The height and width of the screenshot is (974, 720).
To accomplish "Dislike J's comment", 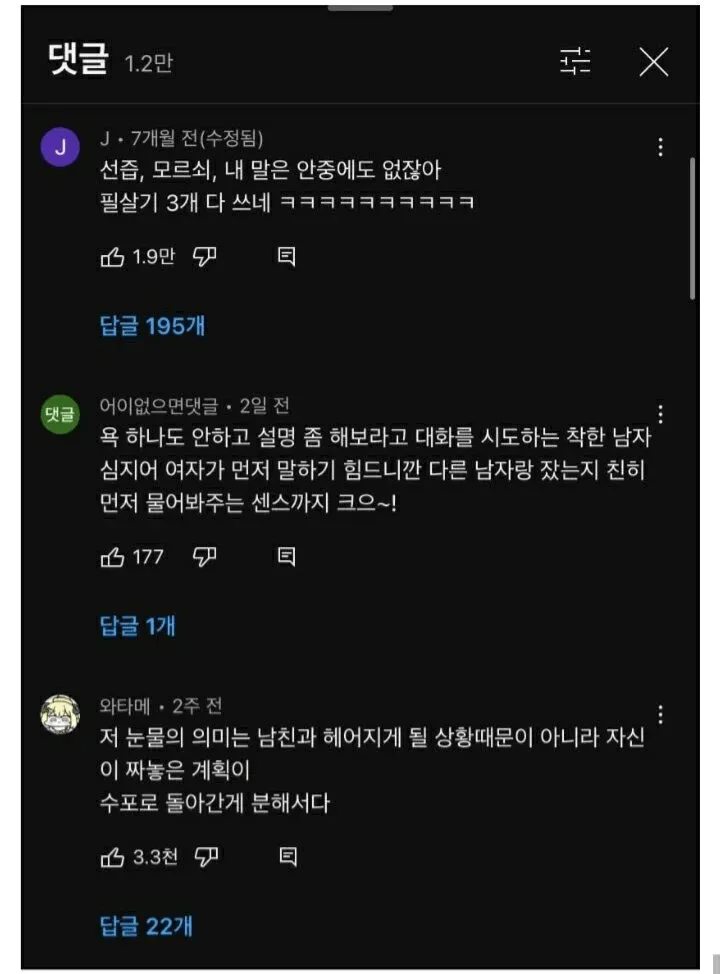I will tap(204, 257).
